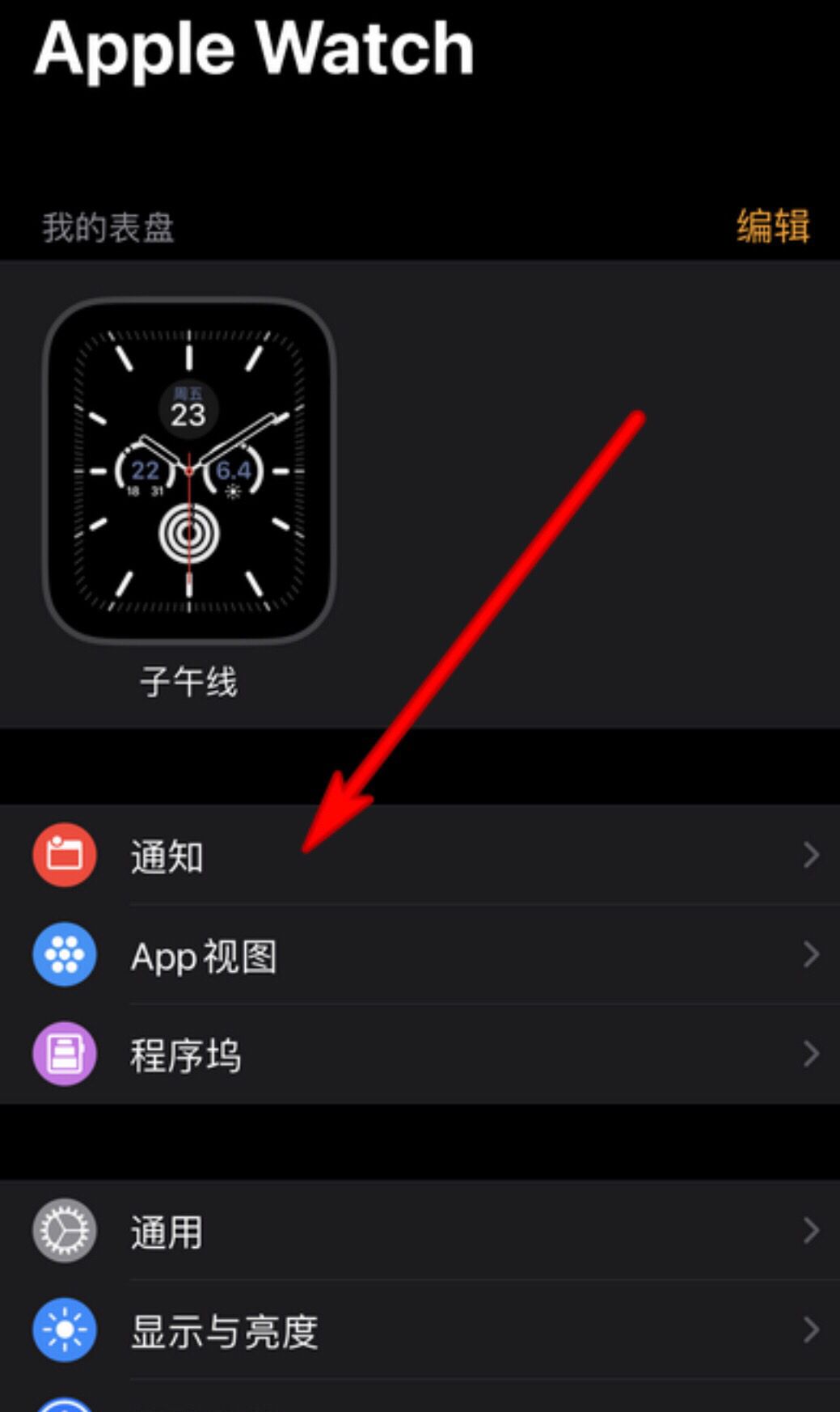This screenshot has height=1412, width=840.
Task: Tap the 子午线 face name label
Action: 188,681
